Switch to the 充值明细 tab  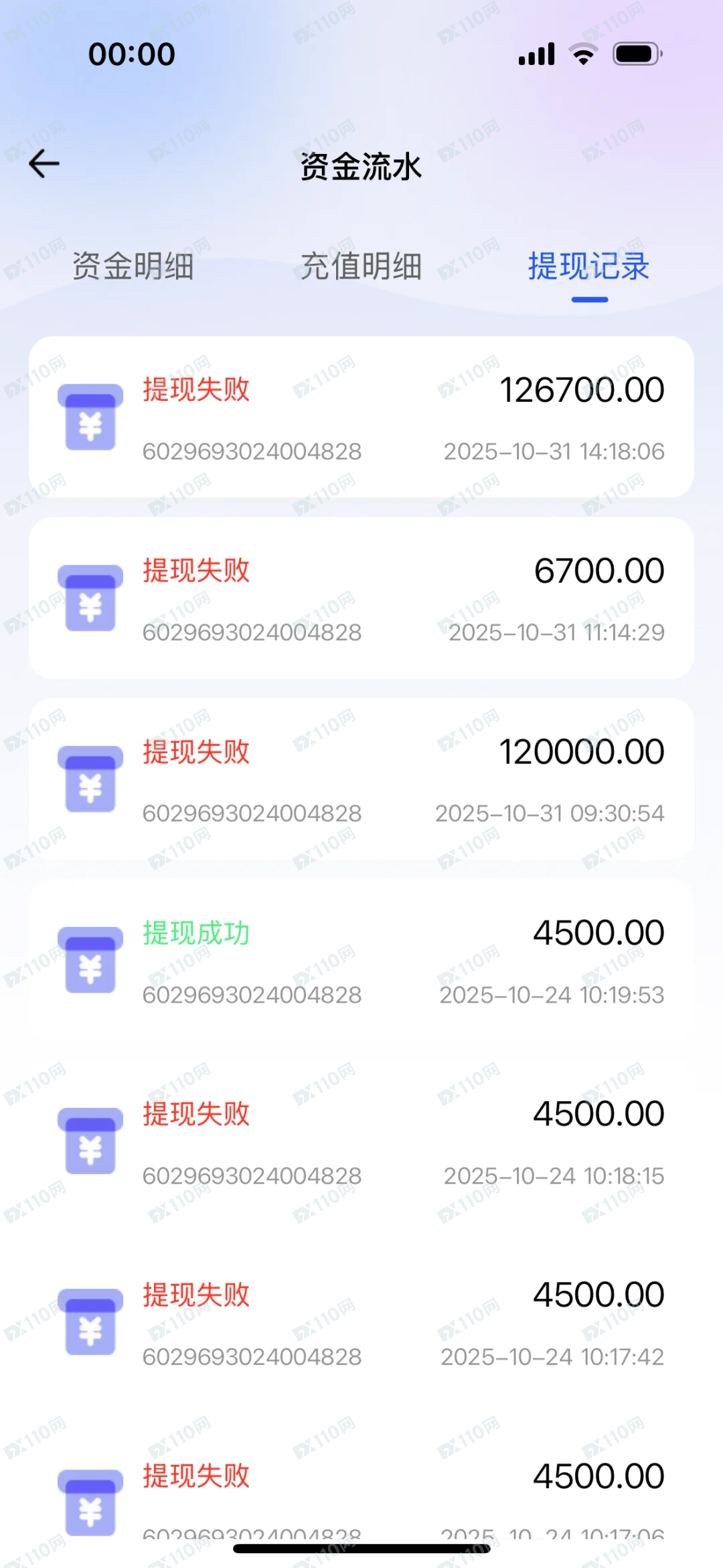click(x=361, y=267)
